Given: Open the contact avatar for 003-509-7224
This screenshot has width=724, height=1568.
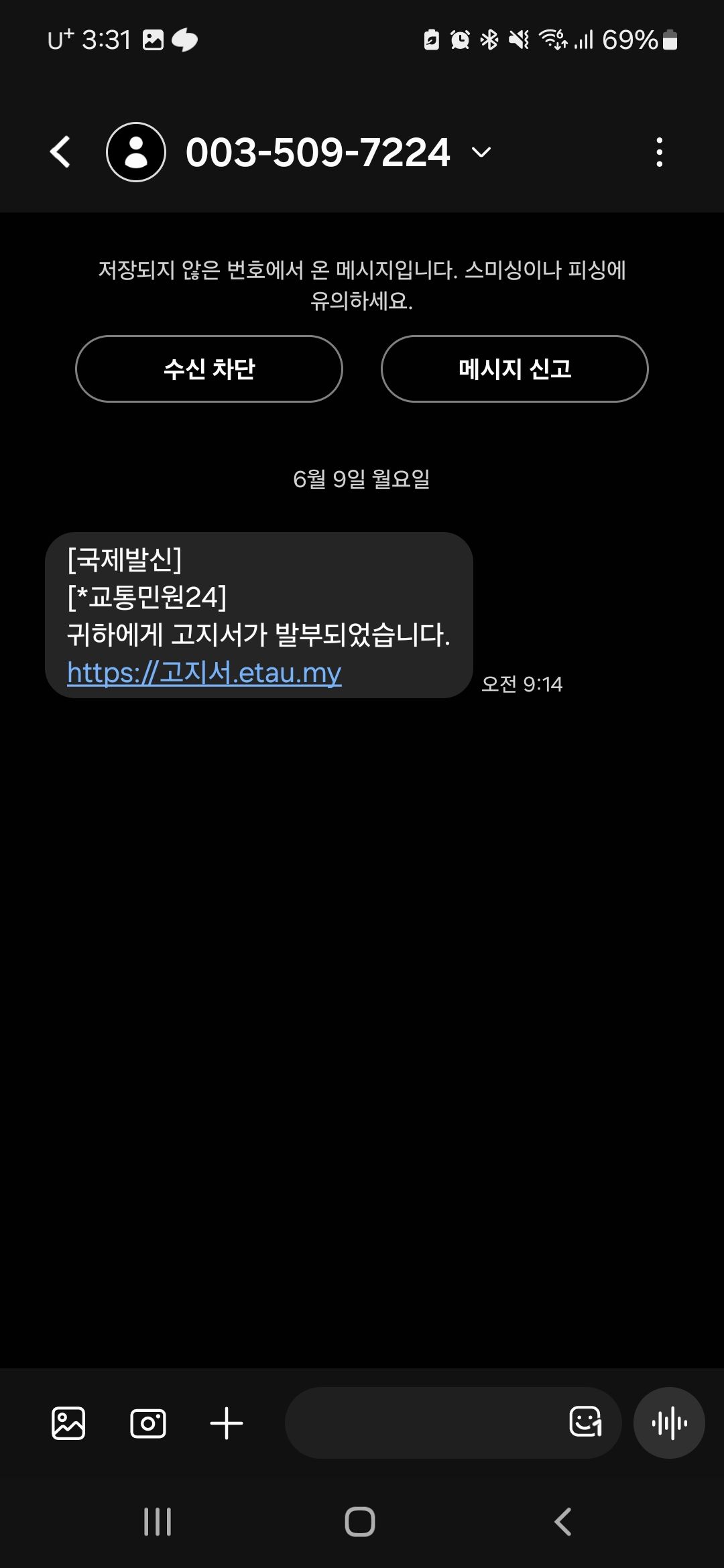Looking at the screenshot, I should pos(136,152).
